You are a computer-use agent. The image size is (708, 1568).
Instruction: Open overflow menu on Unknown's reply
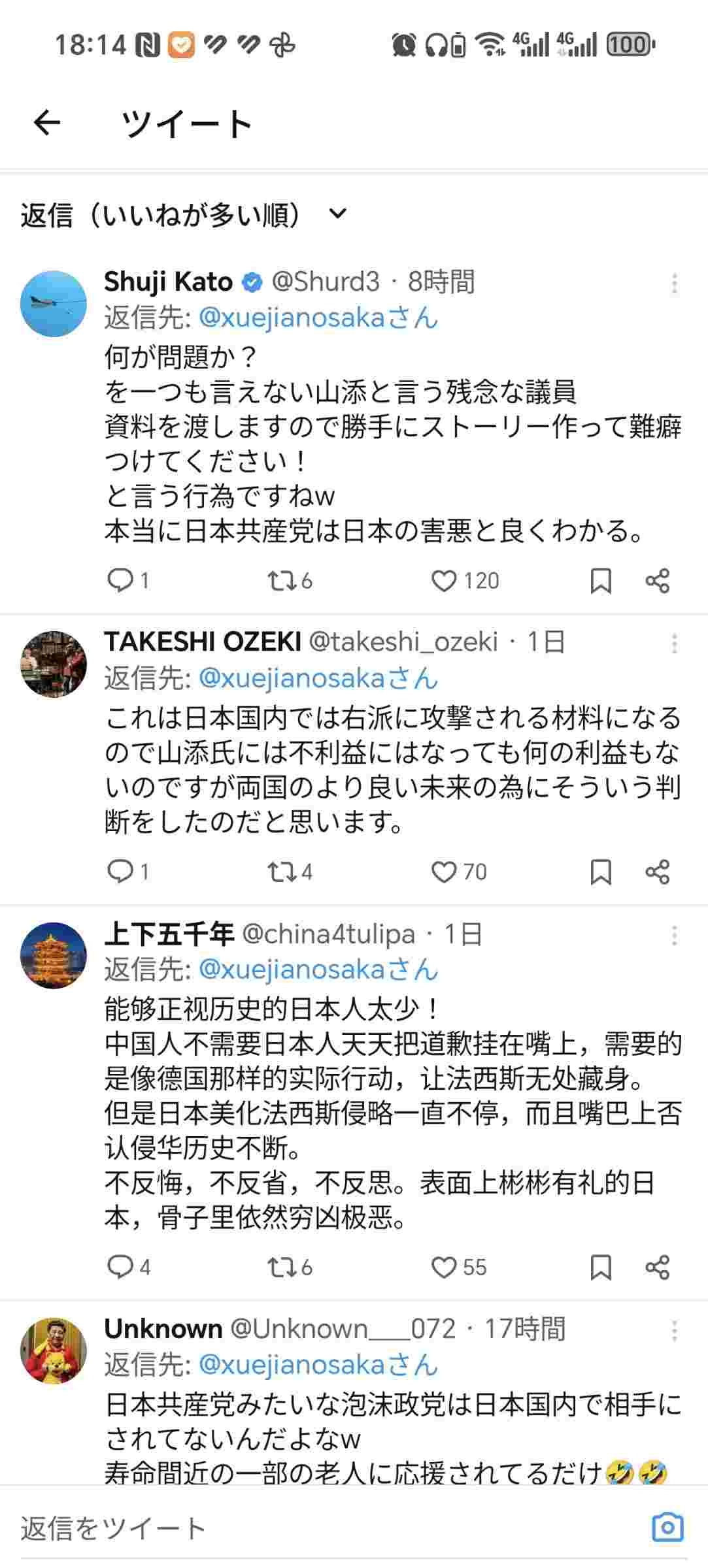(674, 1330)
